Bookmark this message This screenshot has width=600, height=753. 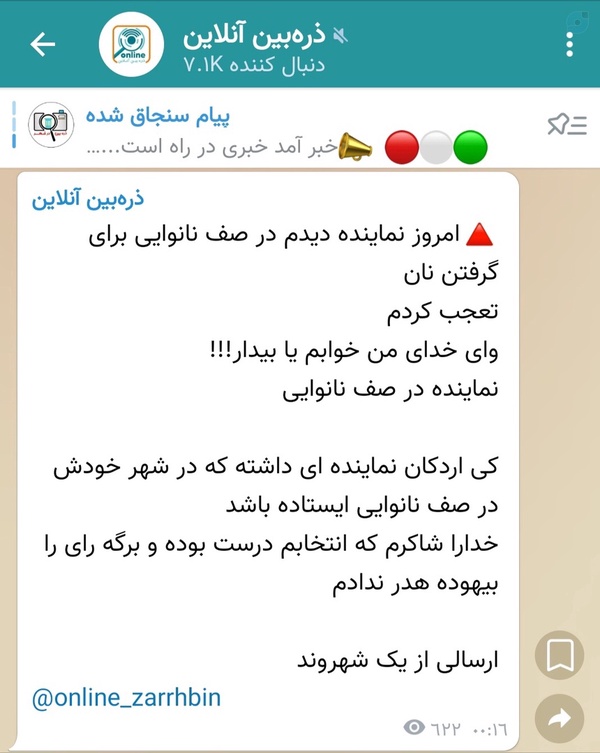560,655
